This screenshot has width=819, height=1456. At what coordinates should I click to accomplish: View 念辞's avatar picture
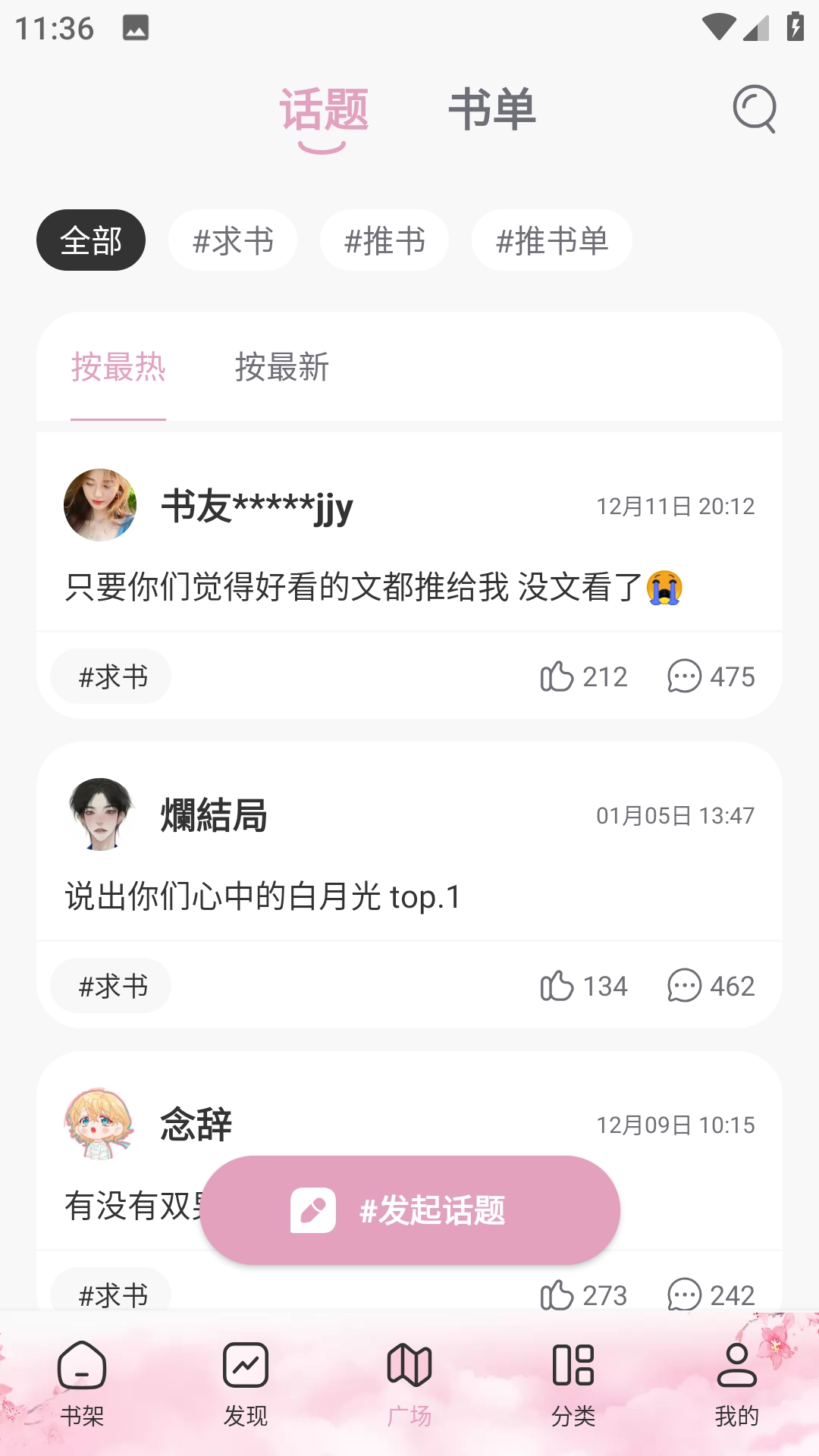coord(99,1125)
